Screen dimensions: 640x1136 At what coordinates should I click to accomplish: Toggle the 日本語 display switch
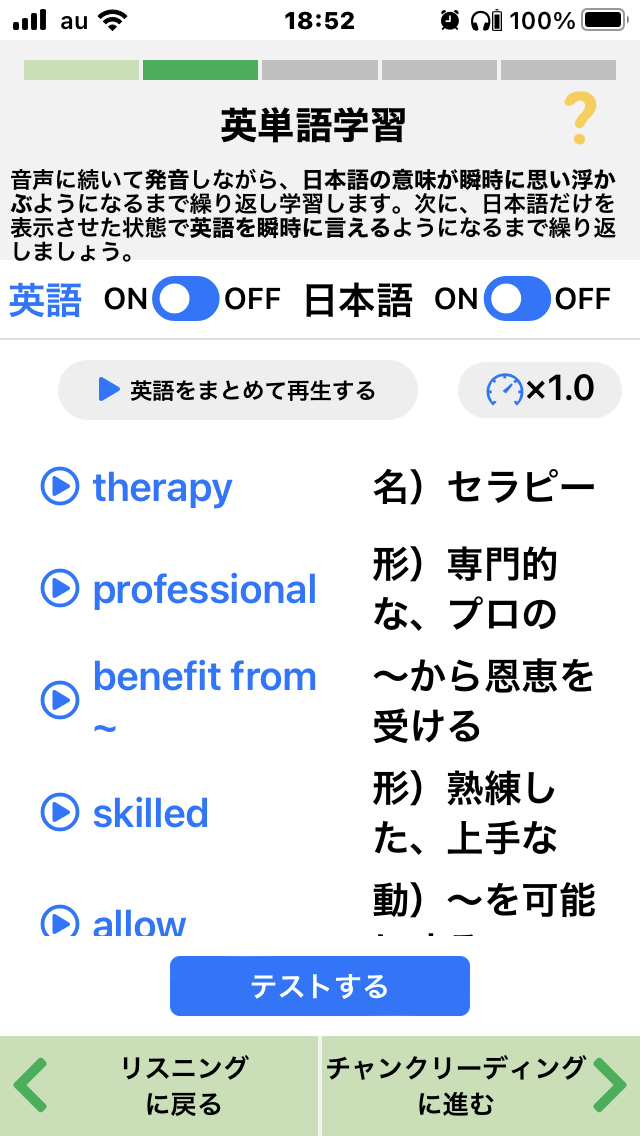[x=517, y=298]
